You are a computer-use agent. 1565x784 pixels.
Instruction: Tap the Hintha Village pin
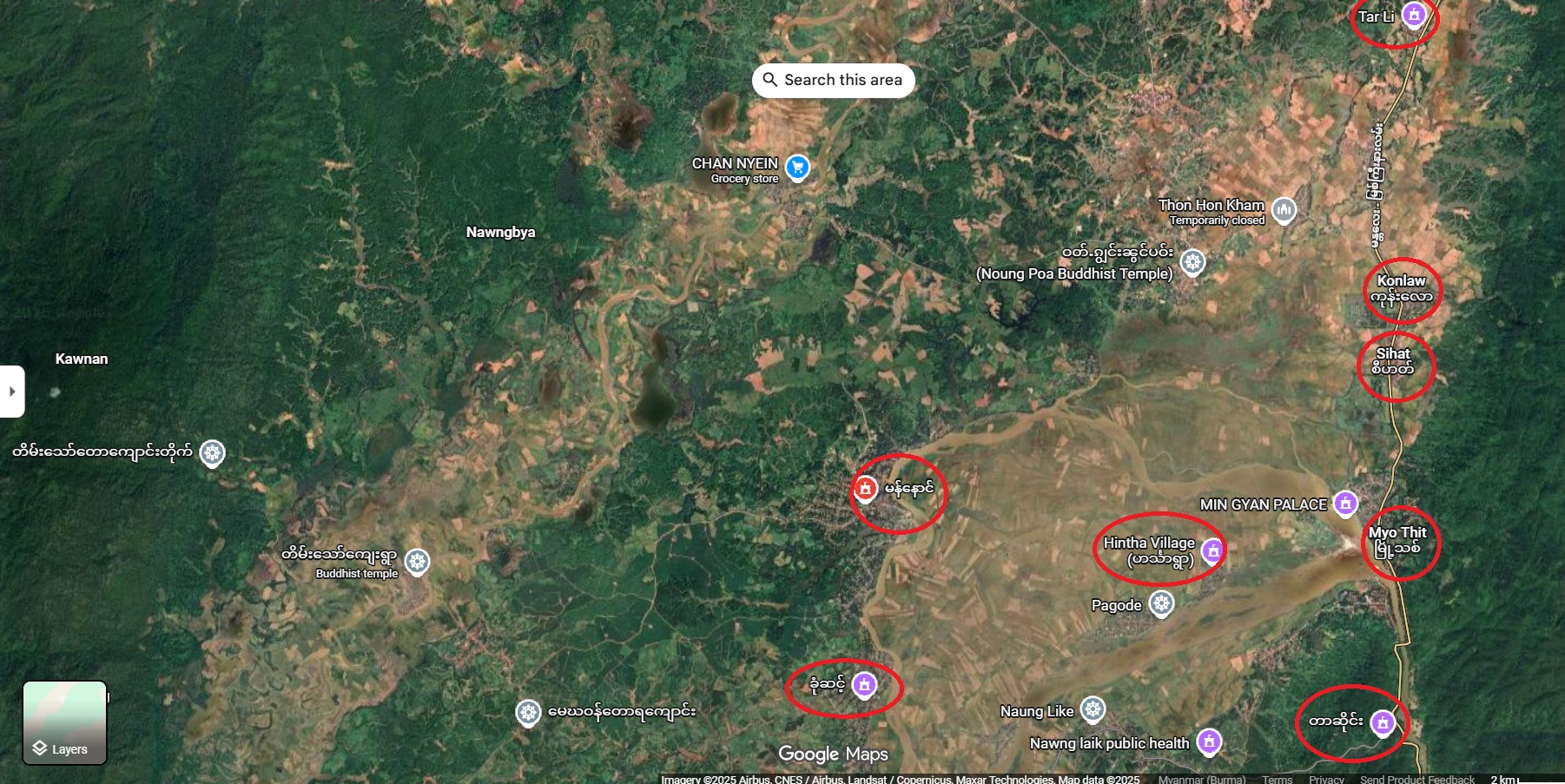coord(1212,550)
